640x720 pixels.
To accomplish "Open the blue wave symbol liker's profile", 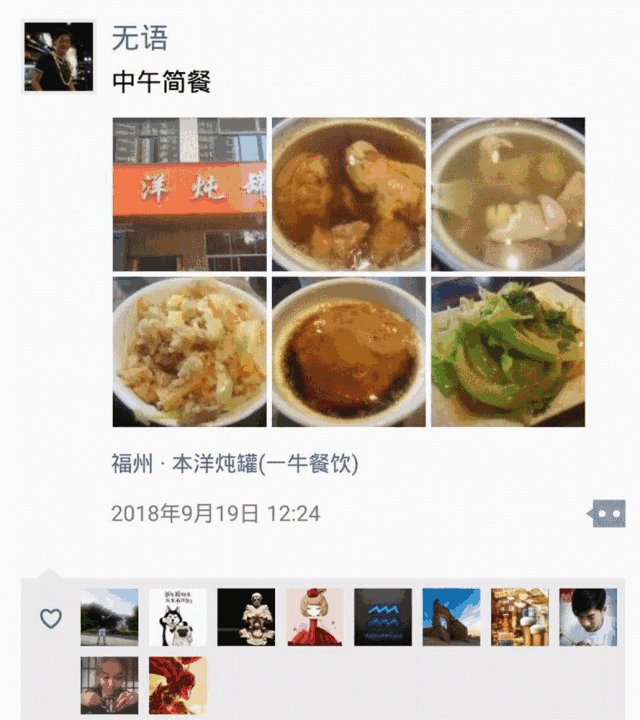I will 383,617.
